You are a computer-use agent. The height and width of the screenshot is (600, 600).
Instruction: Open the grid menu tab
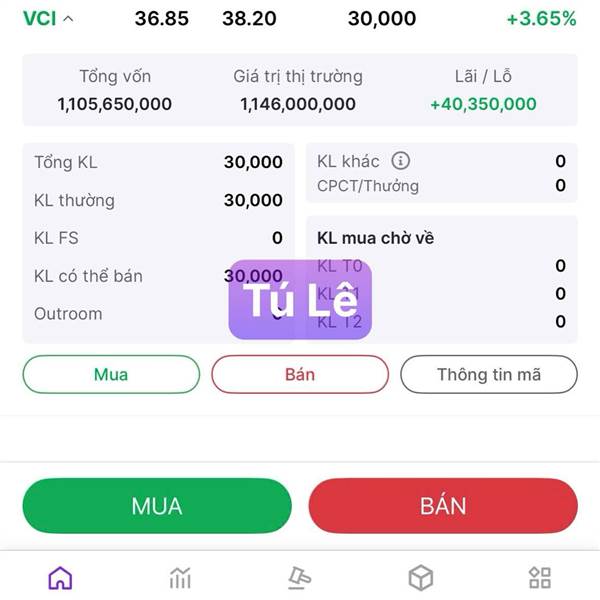540,577
